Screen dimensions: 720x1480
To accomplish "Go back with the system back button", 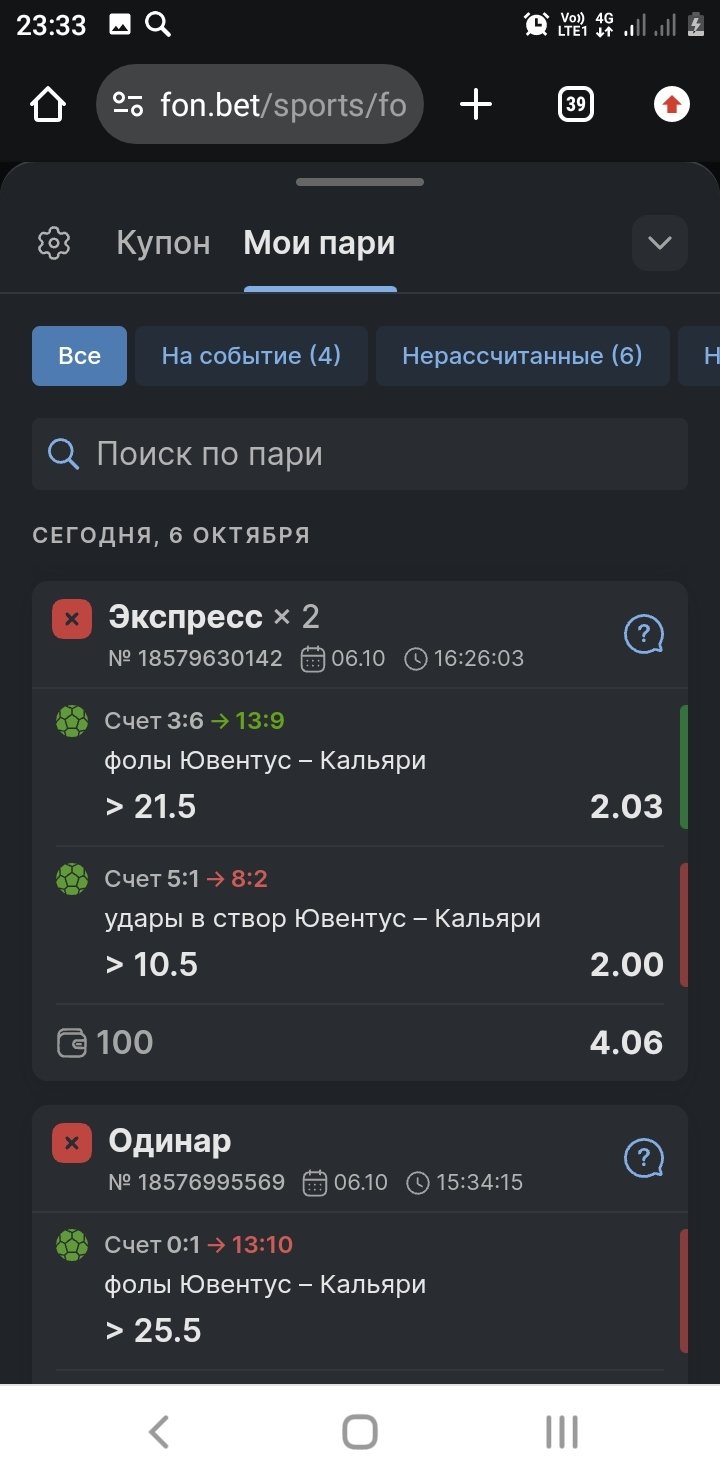I will (158, 1432).
